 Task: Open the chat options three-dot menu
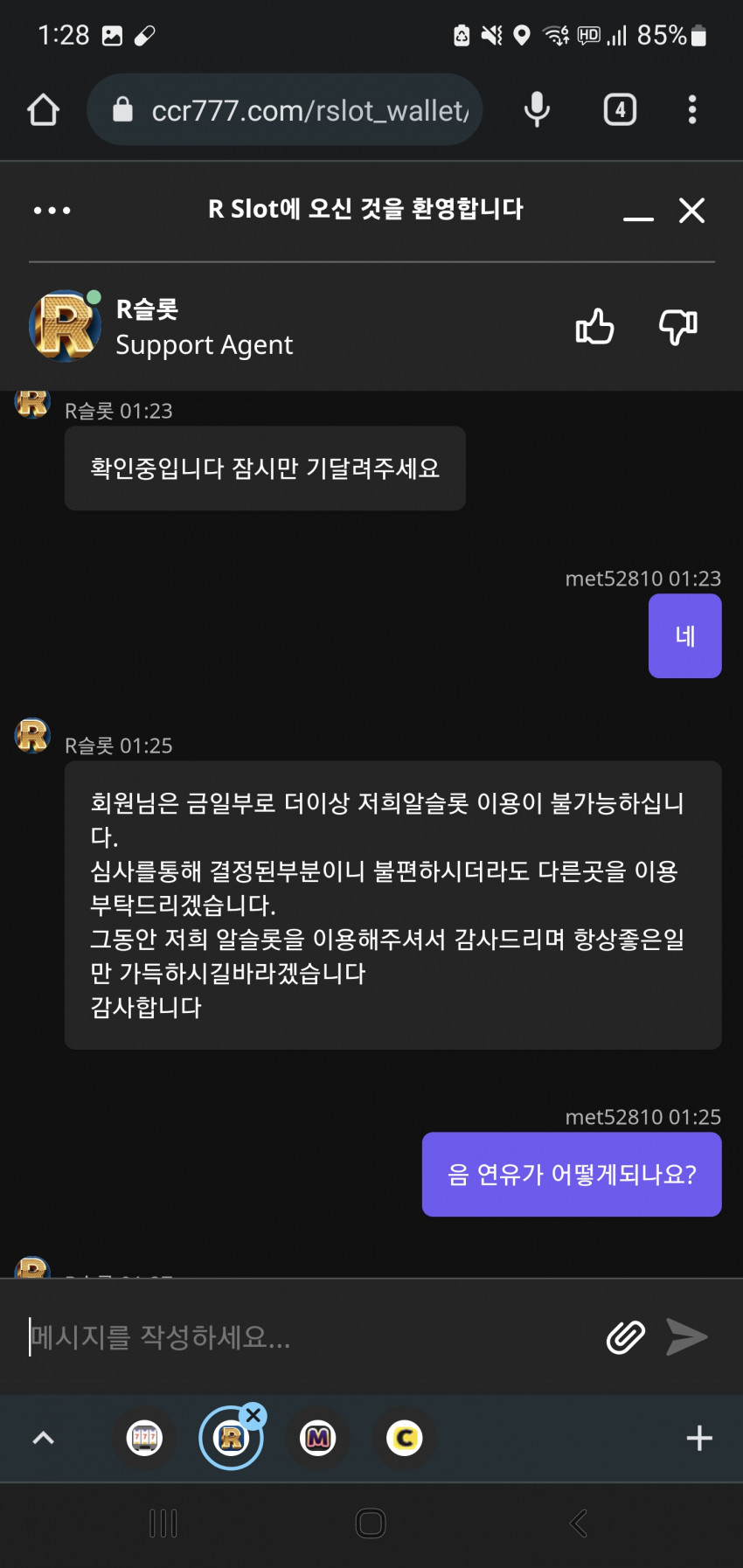[52, 211]
